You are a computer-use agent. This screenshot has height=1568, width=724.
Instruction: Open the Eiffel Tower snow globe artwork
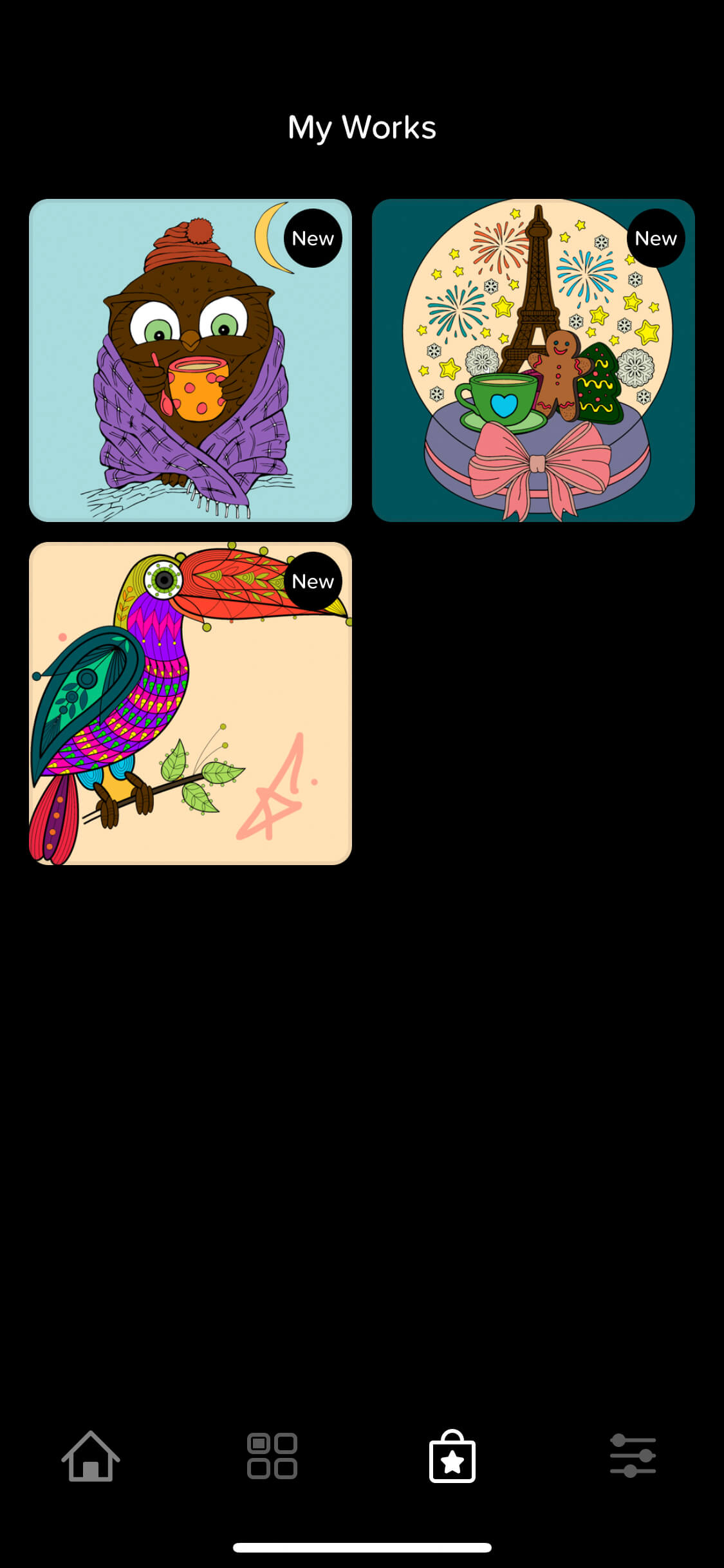click(x=533, y=360)
